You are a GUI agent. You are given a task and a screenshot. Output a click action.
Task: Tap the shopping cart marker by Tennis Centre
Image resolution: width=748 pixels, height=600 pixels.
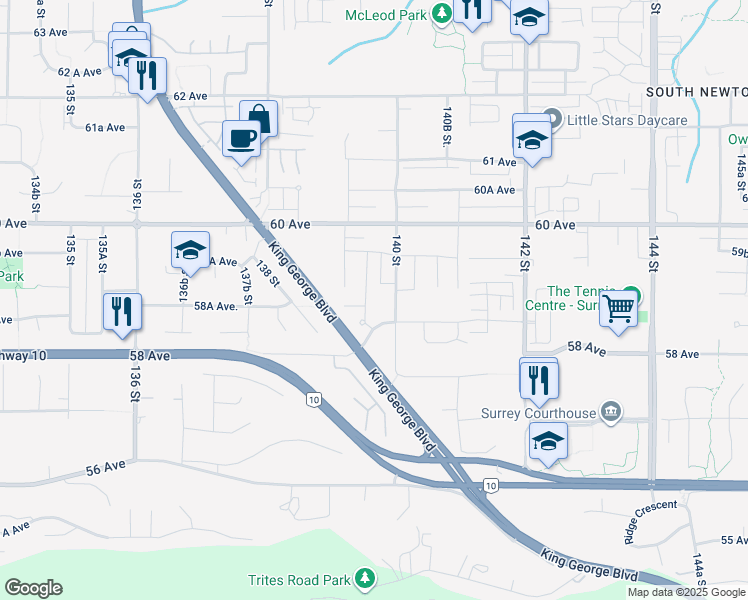coord(618,309)
